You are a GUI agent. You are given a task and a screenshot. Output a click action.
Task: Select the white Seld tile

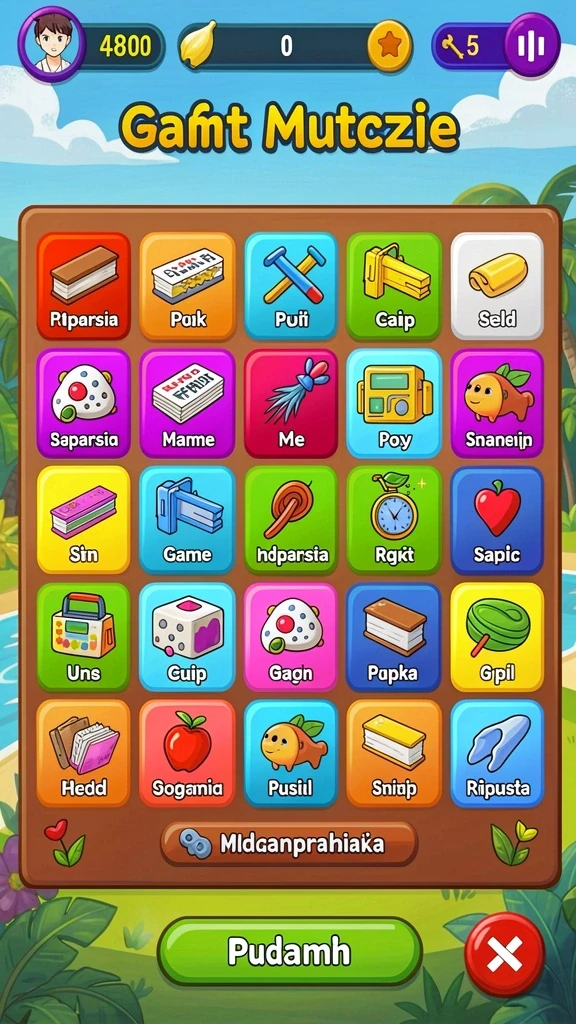[x=497, y=286]
